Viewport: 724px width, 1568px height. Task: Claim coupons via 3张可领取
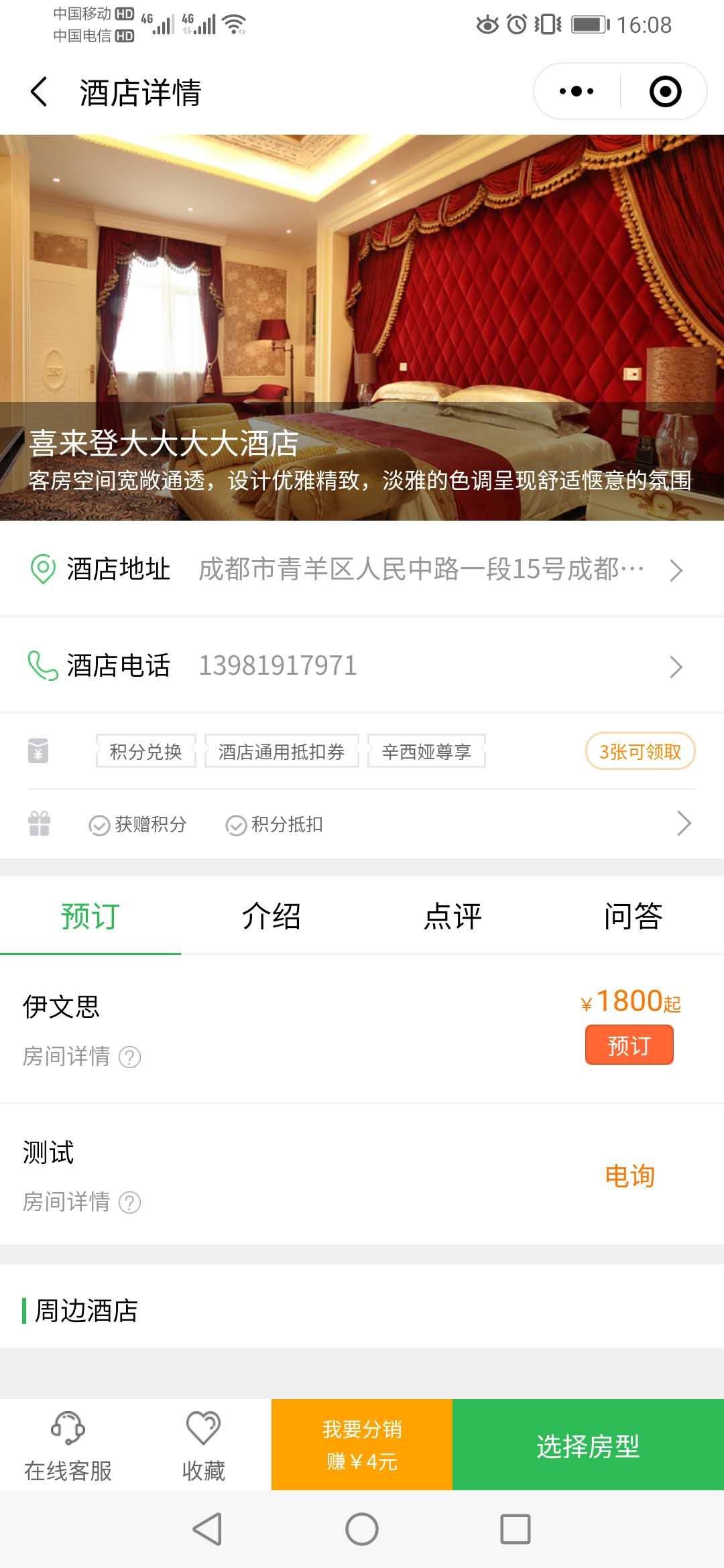point(640,752)
